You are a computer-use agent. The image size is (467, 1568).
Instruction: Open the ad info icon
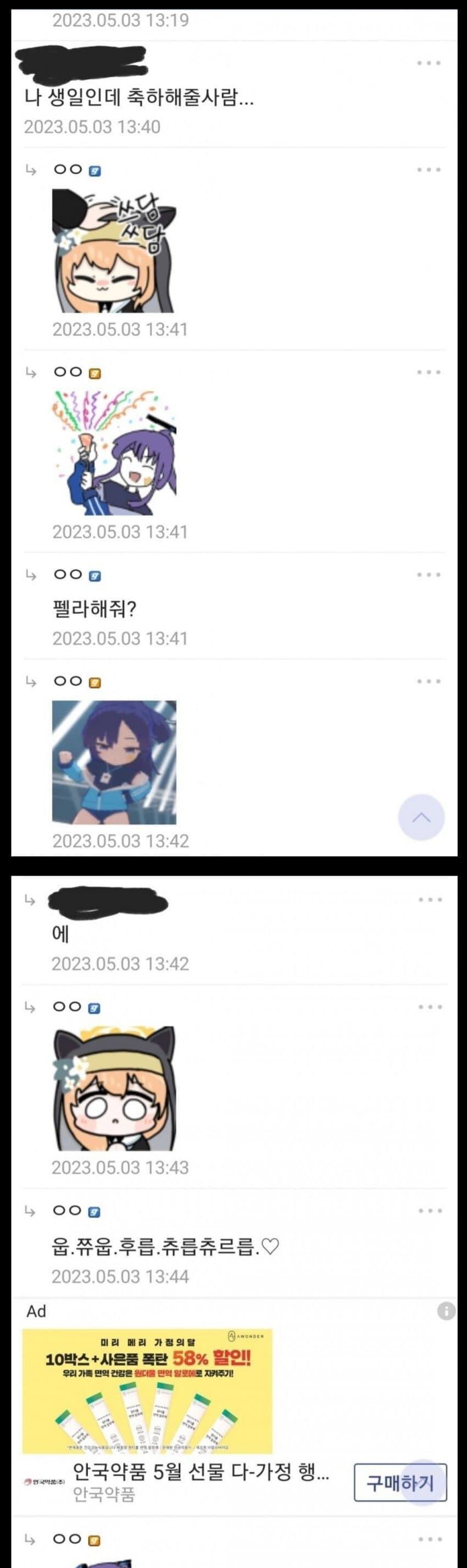pos(446,1311)
